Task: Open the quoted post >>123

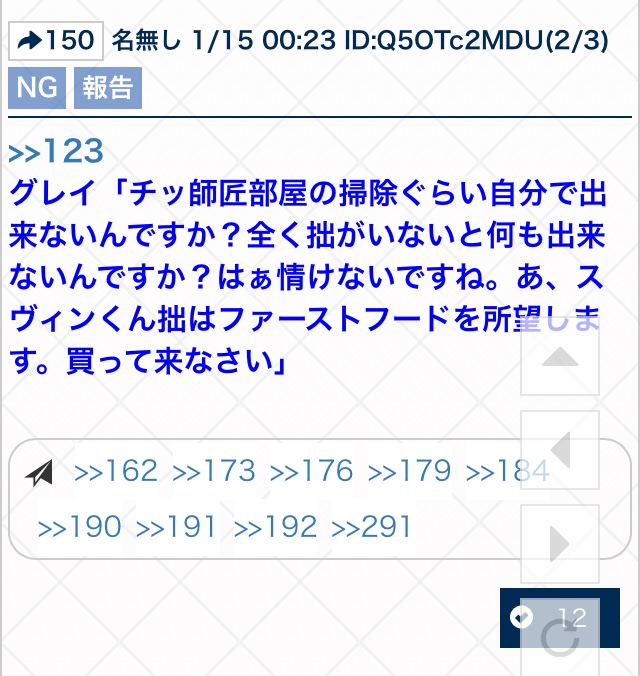Action: 56,152
